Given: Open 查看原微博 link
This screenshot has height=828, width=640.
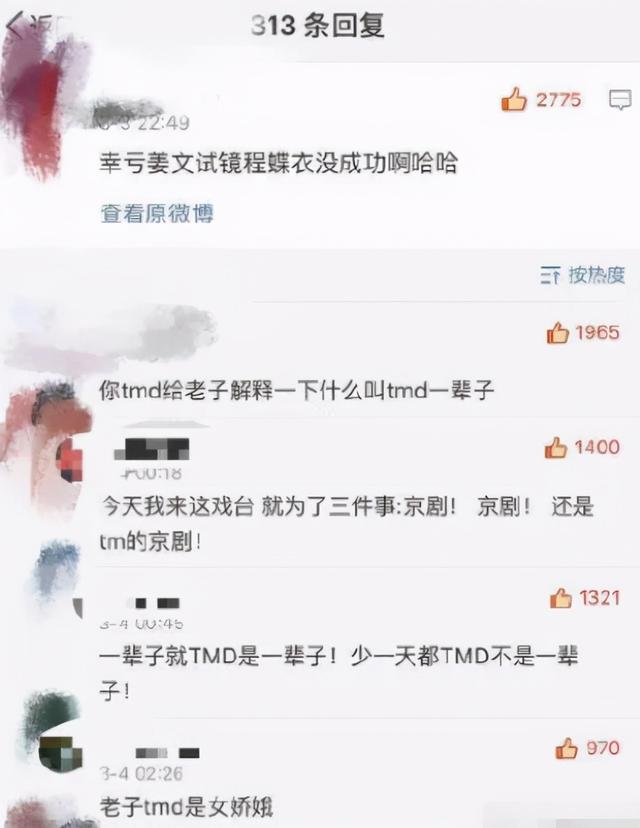Looking at the screenshot, I should [x=156, y=213].
